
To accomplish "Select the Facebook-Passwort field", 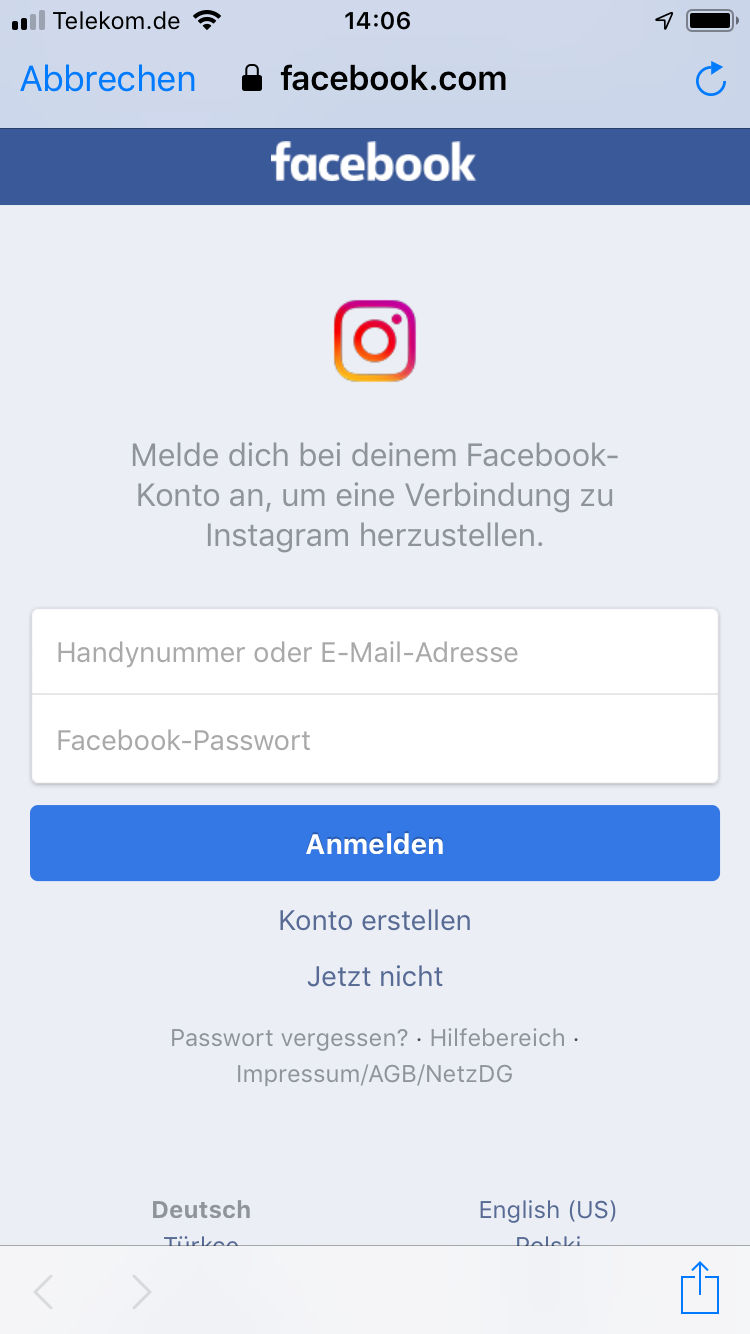I will pyautogui.click(x=375, y=740).
